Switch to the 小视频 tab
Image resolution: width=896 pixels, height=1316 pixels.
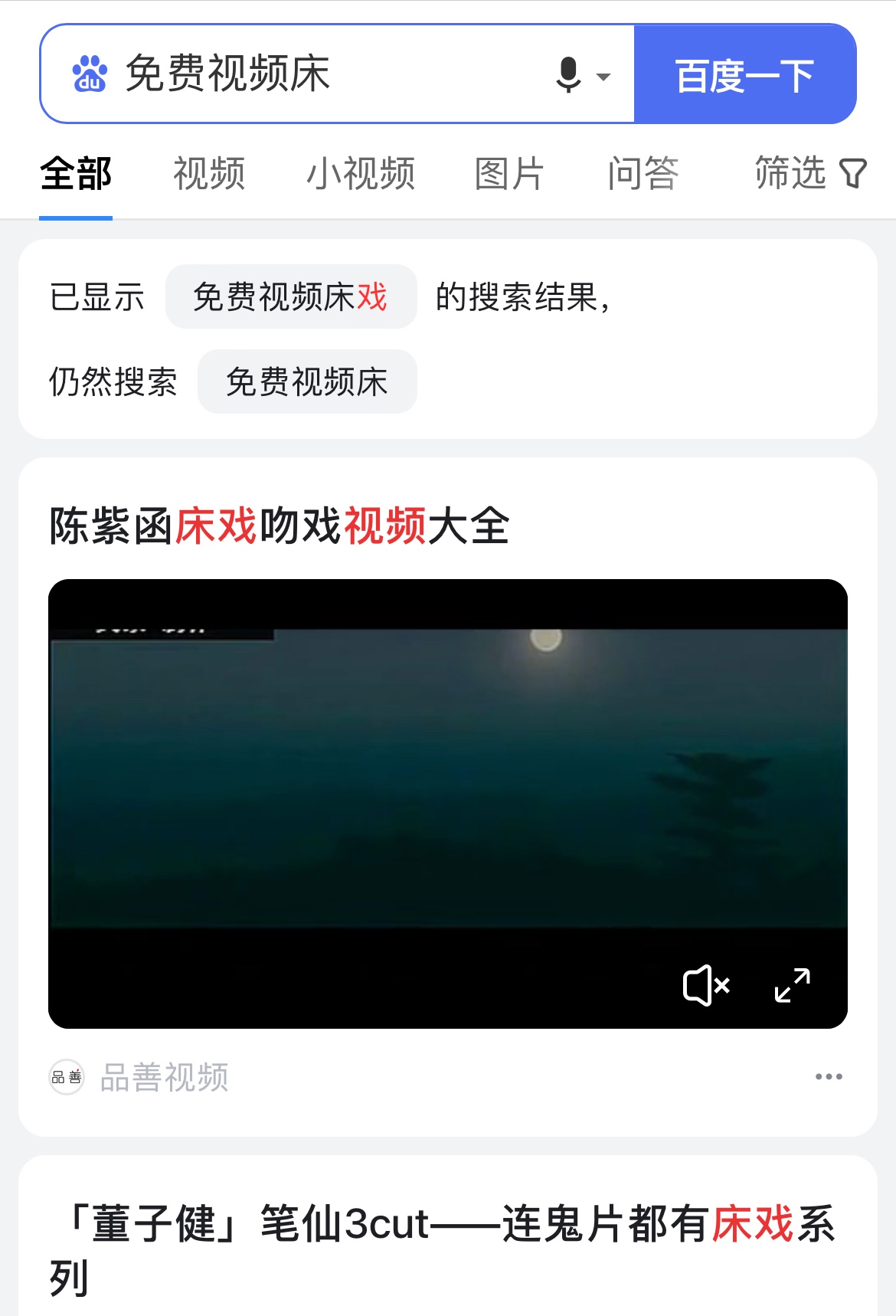(361, 174)
